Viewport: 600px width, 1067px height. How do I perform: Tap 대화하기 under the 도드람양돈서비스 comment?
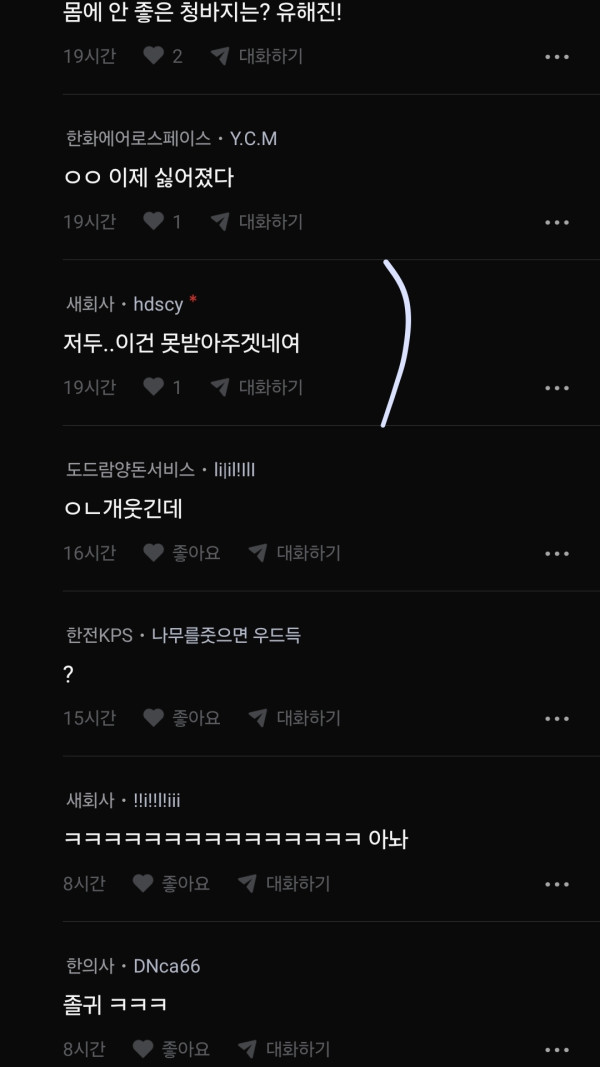tap(295, 553)
